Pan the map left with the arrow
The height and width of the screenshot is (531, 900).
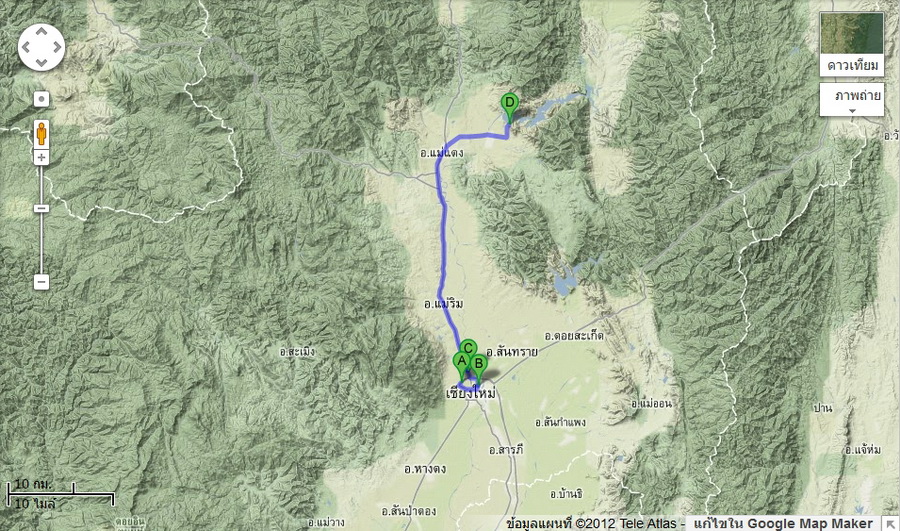click(27, 47)
